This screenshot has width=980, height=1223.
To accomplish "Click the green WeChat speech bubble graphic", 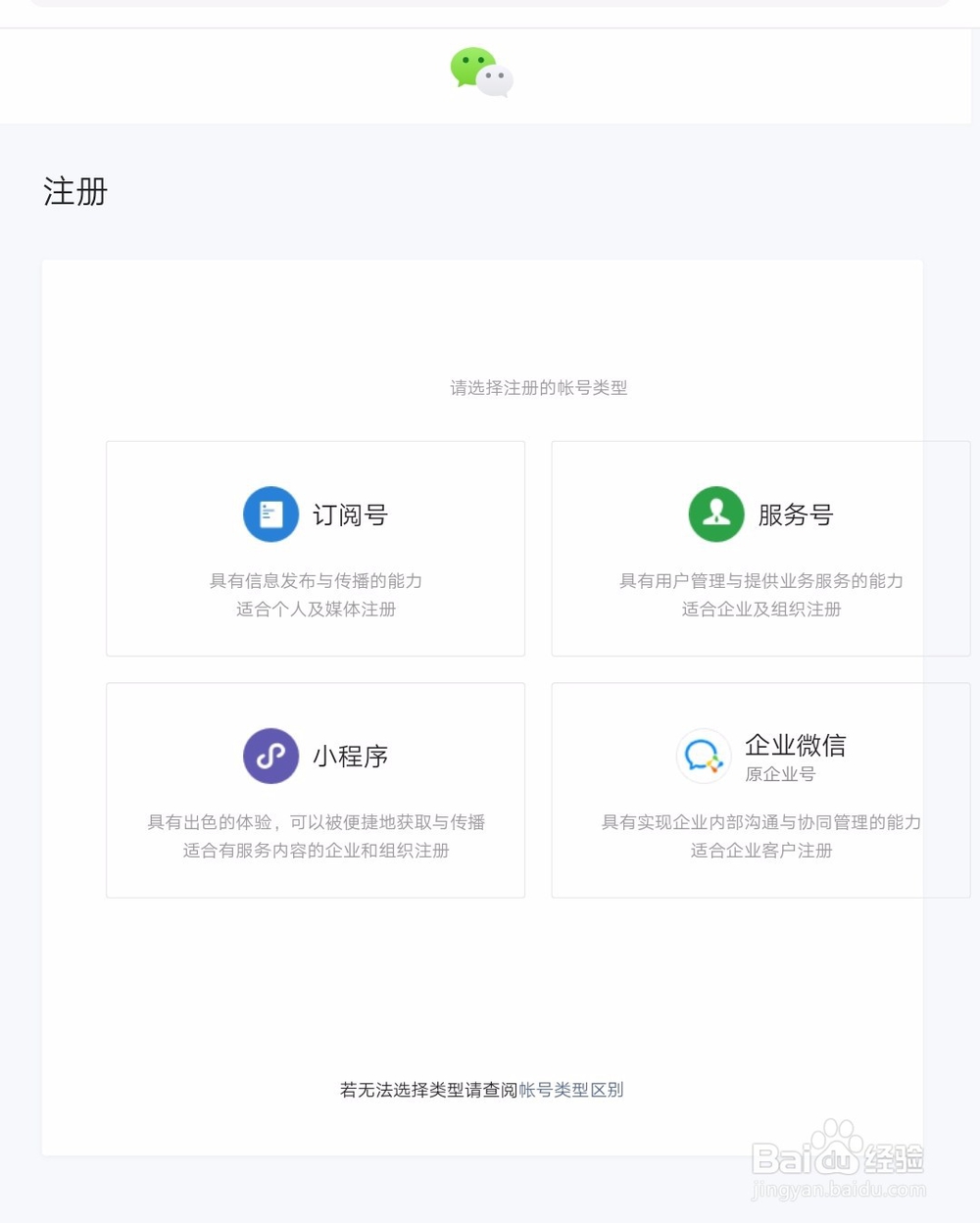I will coord(470,67).
